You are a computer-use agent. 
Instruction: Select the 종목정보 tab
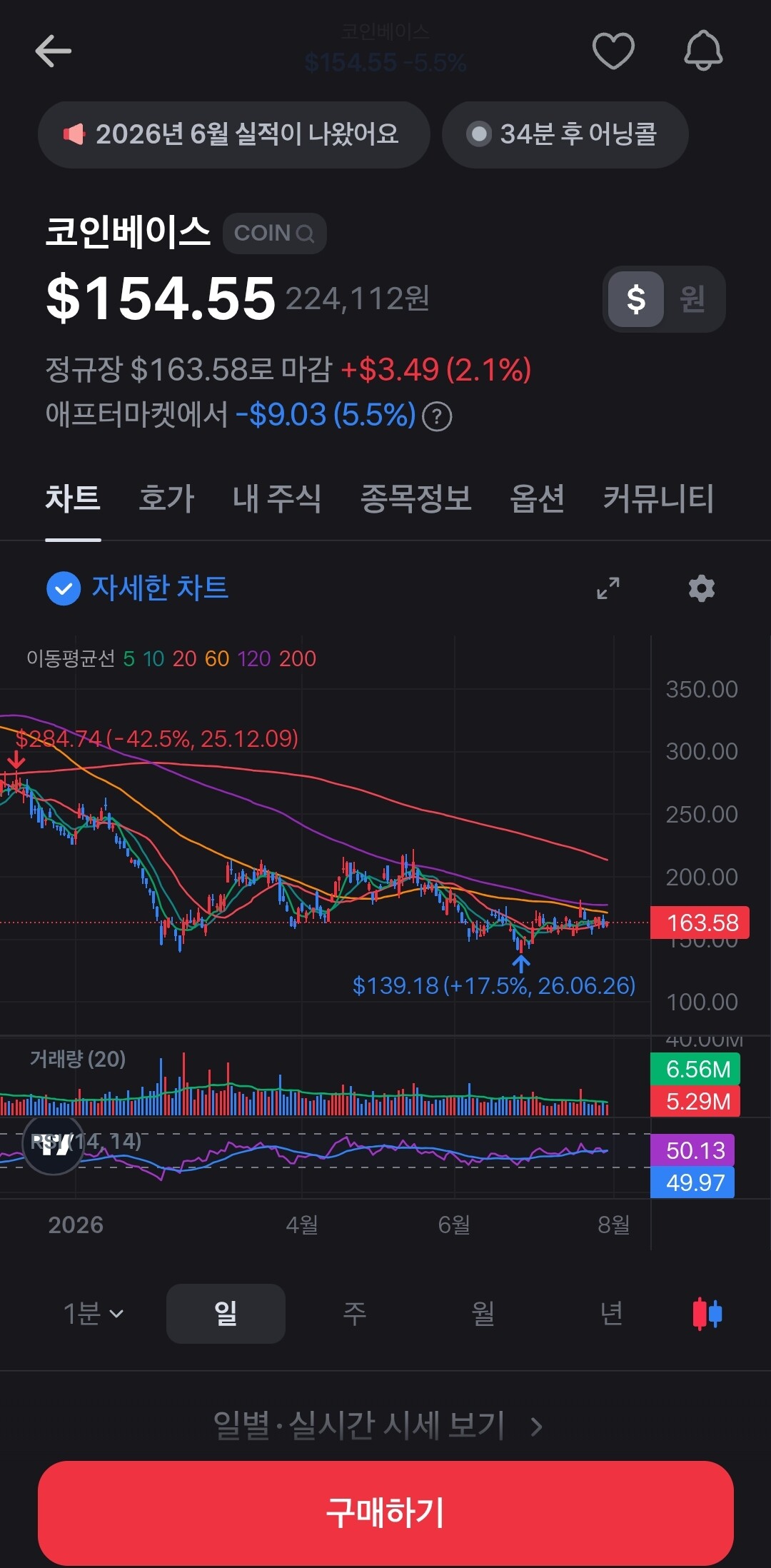tap(415, 498)
